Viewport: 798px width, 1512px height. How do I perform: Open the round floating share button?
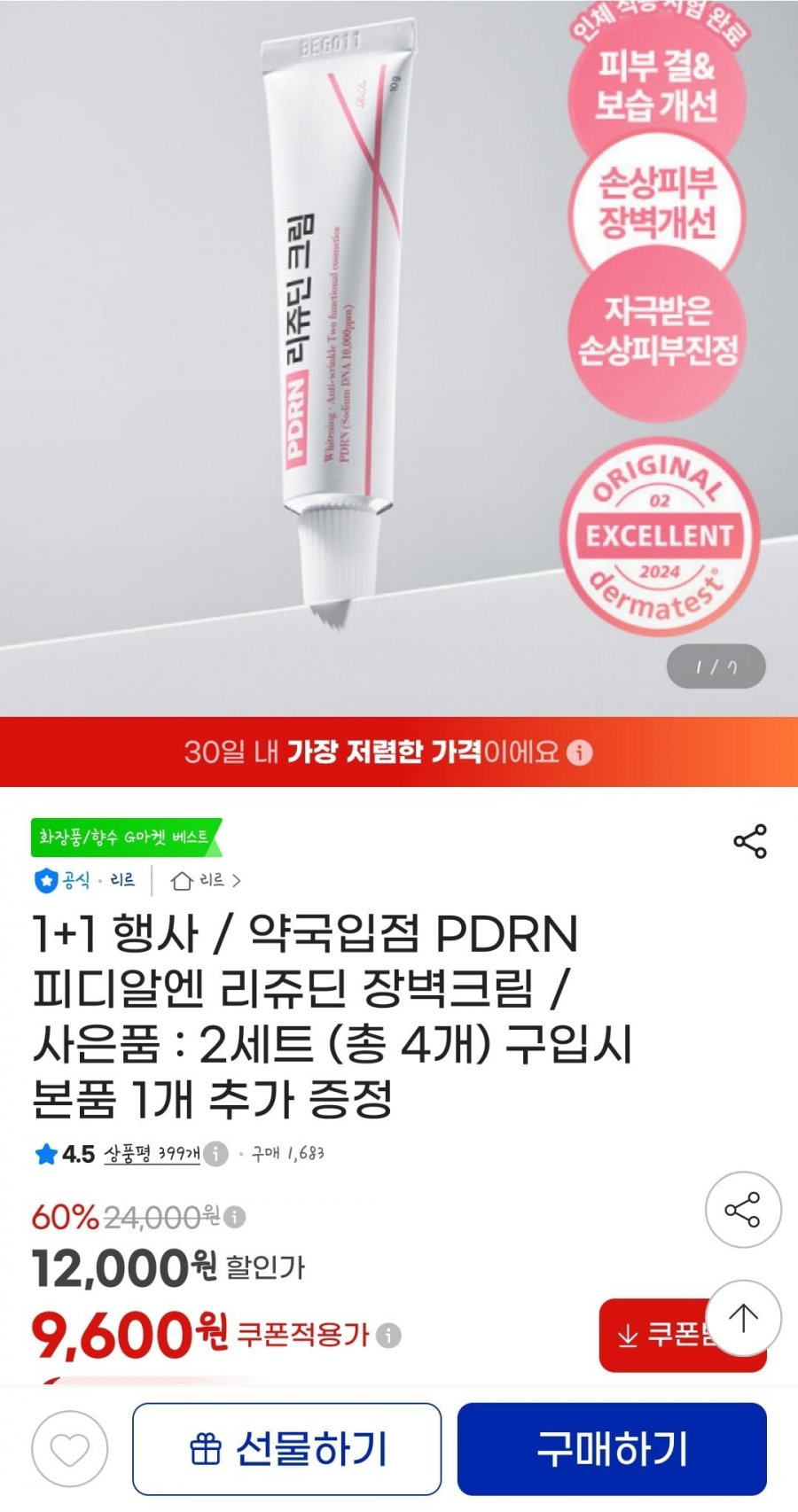(x=743, y=1210)
